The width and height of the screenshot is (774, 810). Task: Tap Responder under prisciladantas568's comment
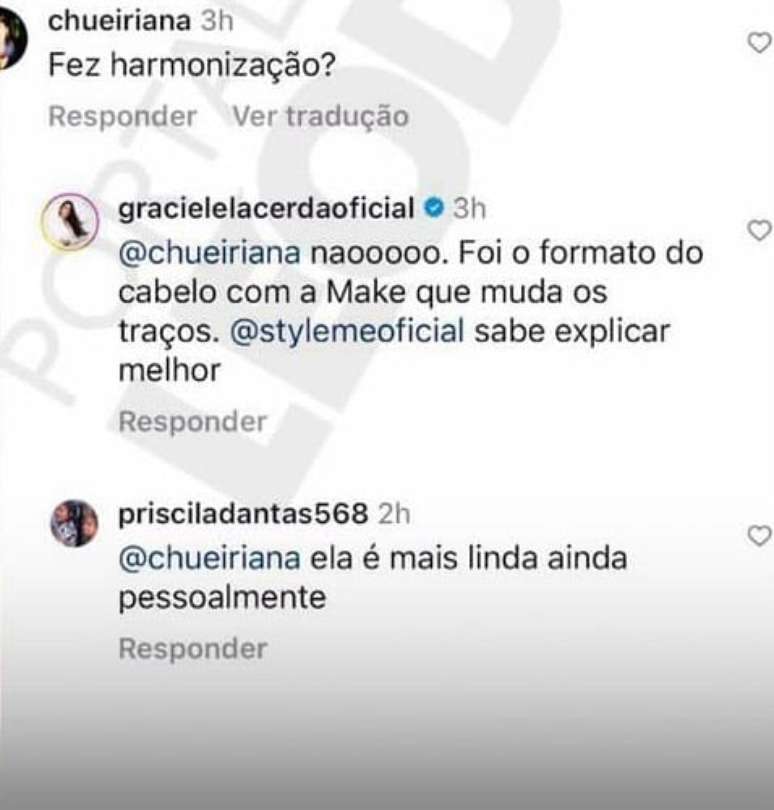pyautogui.click(x=192, y=649)
